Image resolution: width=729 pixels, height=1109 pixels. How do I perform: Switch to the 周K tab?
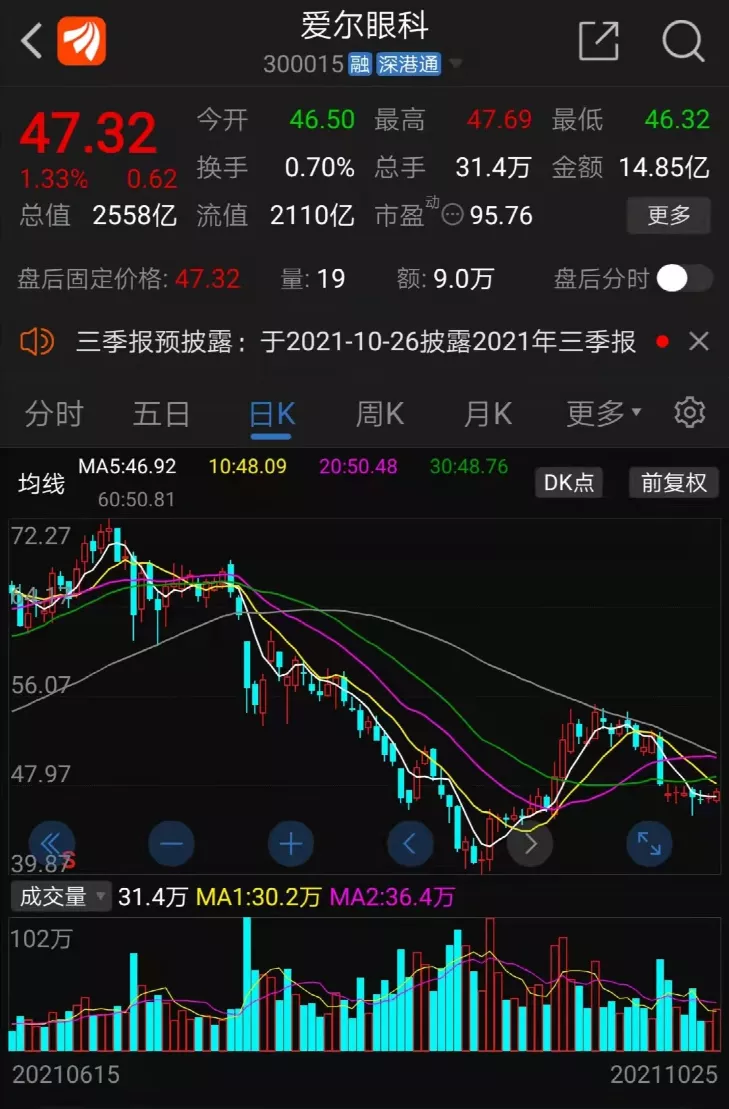380,413
